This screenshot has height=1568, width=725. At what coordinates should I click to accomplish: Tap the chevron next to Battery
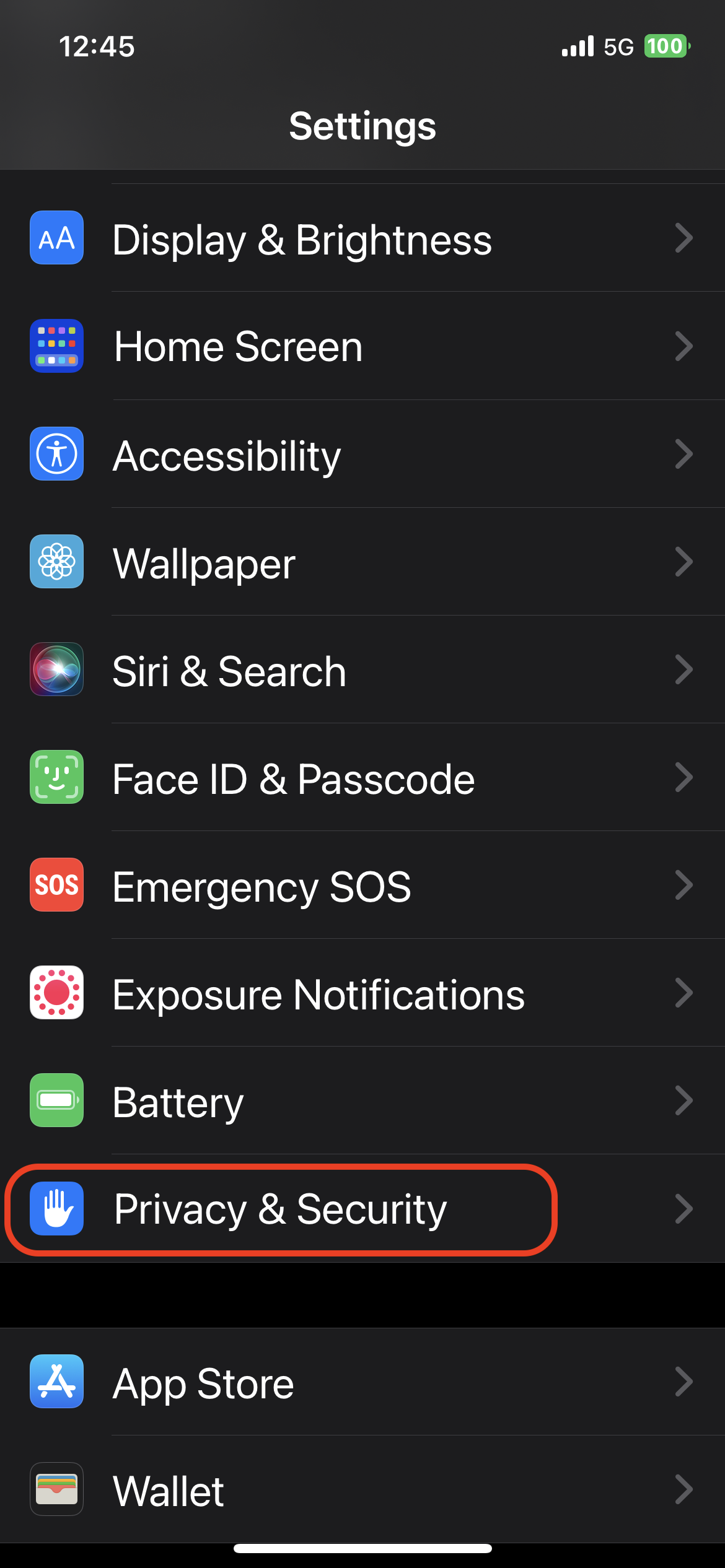[x=684, y=1101]
